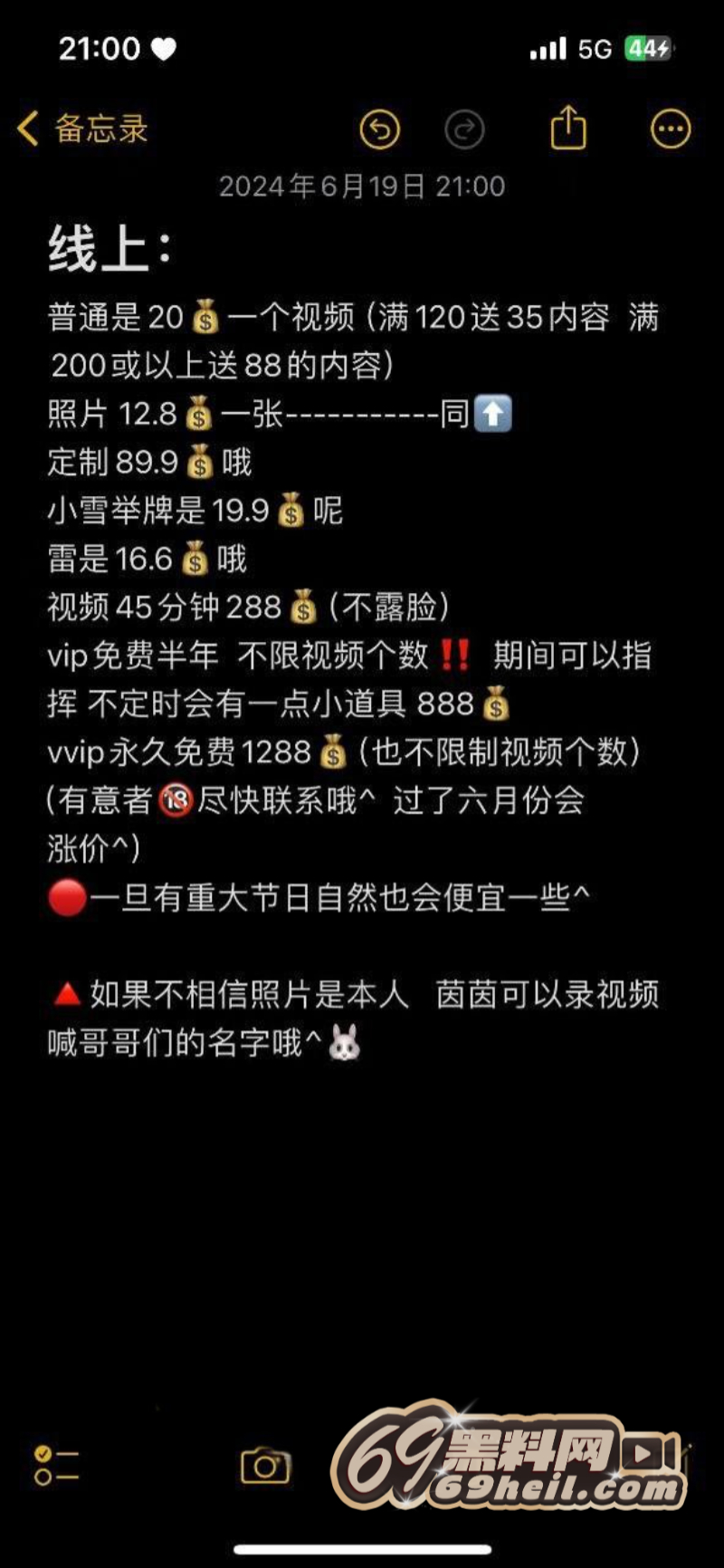This screenshot has width=724, height=1568.
Task: Go back to the 备忘录 list
Action: [x=81, y=129]
